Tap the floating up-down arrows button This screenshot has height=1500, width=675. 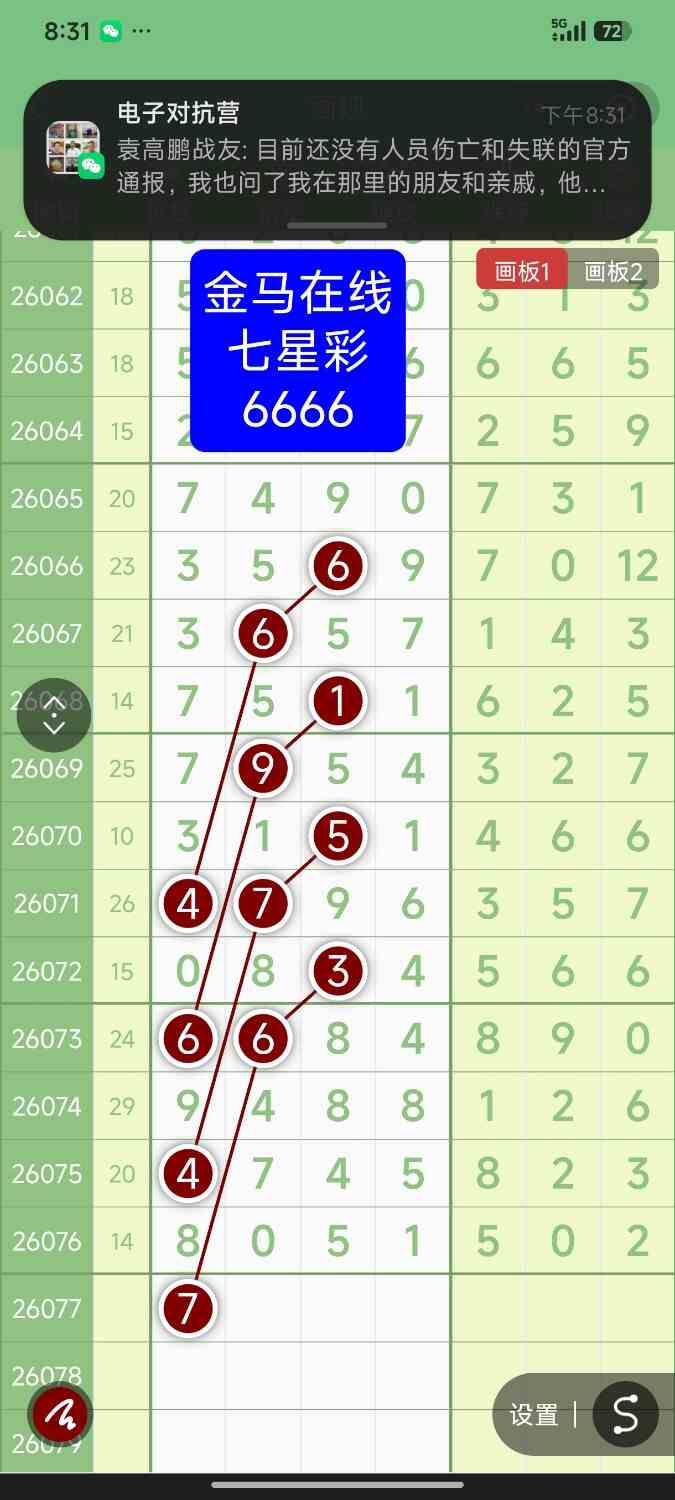[x=54, y=715]
